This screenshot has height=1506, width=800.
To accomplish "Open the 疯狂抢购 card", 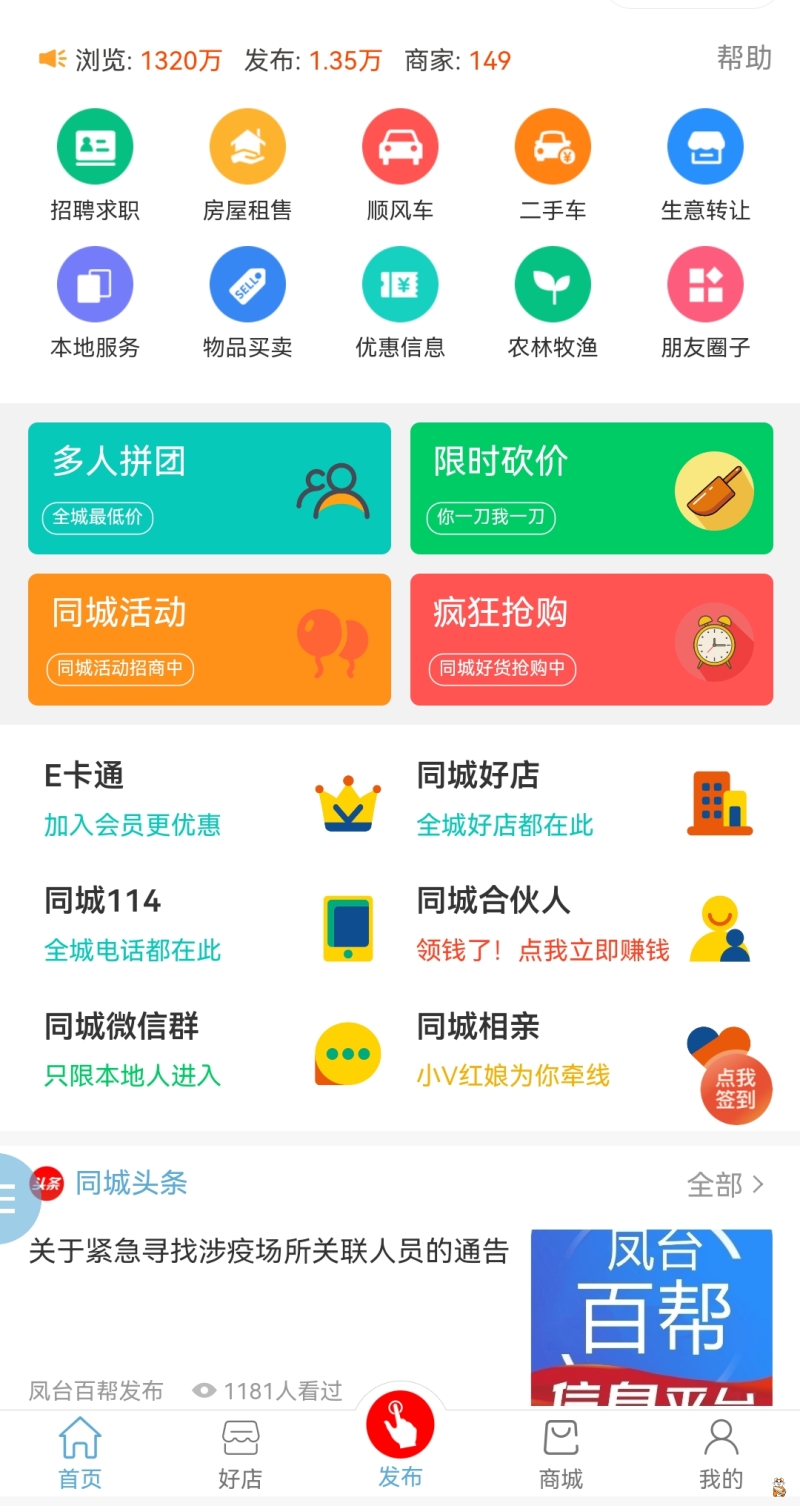I will [x=591, y=639].
